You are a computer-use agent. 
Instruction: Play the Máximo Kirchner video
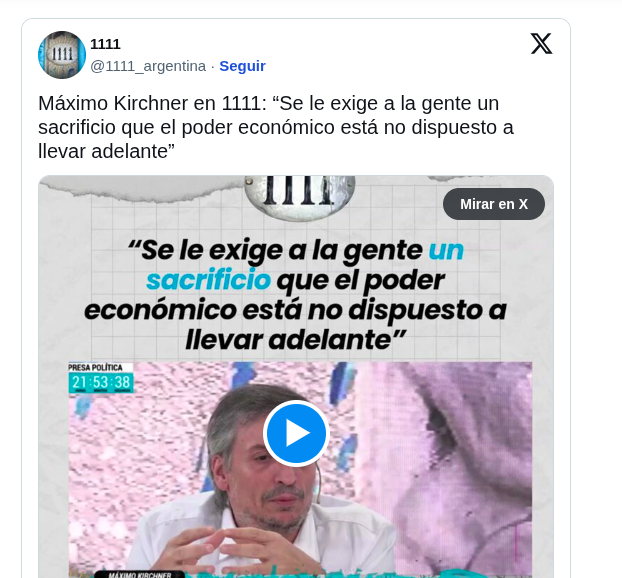(x=296, y=433)
